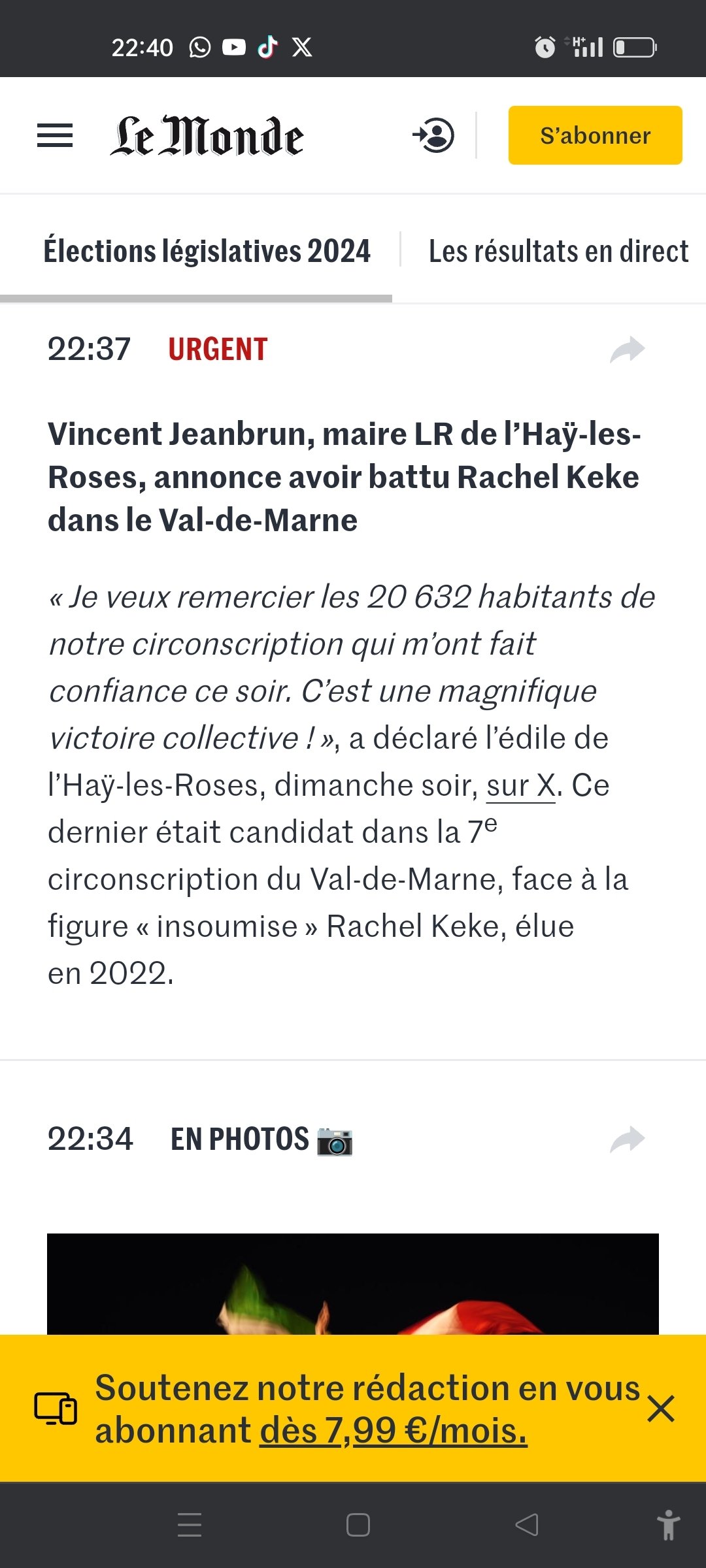Dismiss the subscription banner

[660, 1409]
